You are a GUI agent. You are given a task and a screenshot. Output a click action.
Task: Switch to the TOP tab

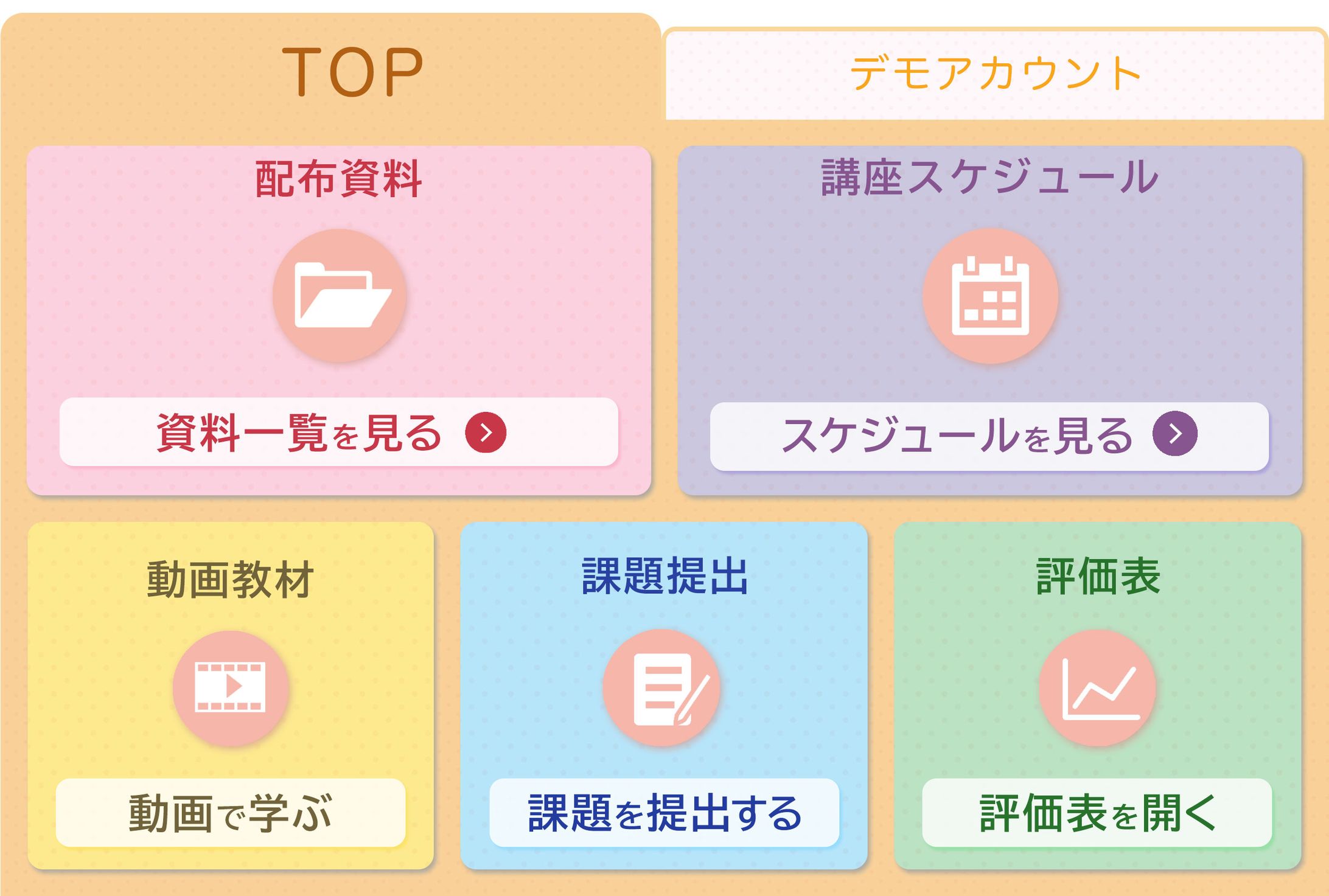(352, 72)
